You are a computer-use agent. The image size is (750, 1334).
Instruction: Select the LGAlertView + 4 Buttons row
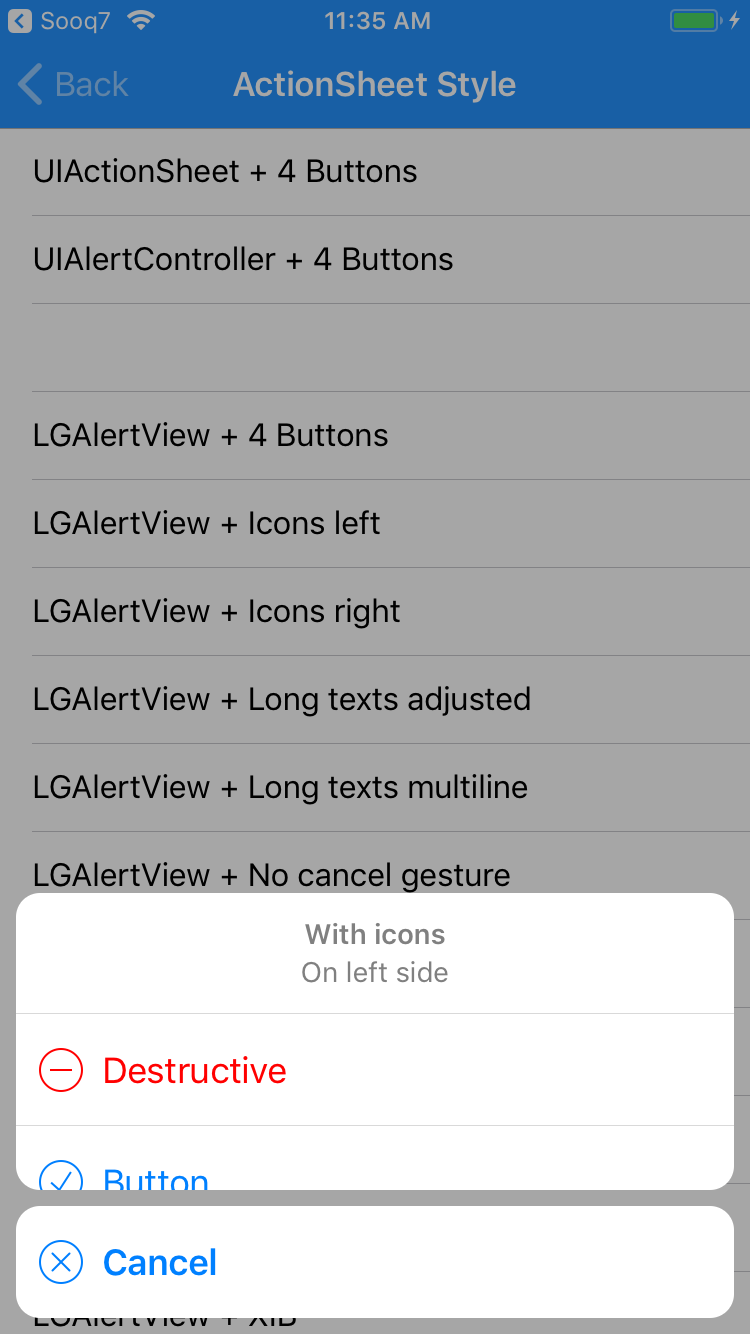(210, 435)
